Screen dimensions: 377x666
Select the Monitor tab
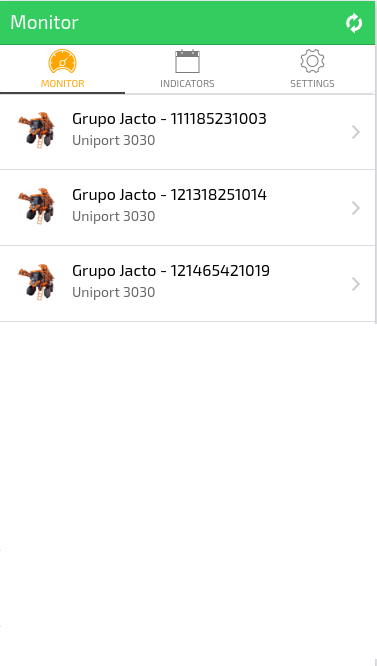click(62, 69)
